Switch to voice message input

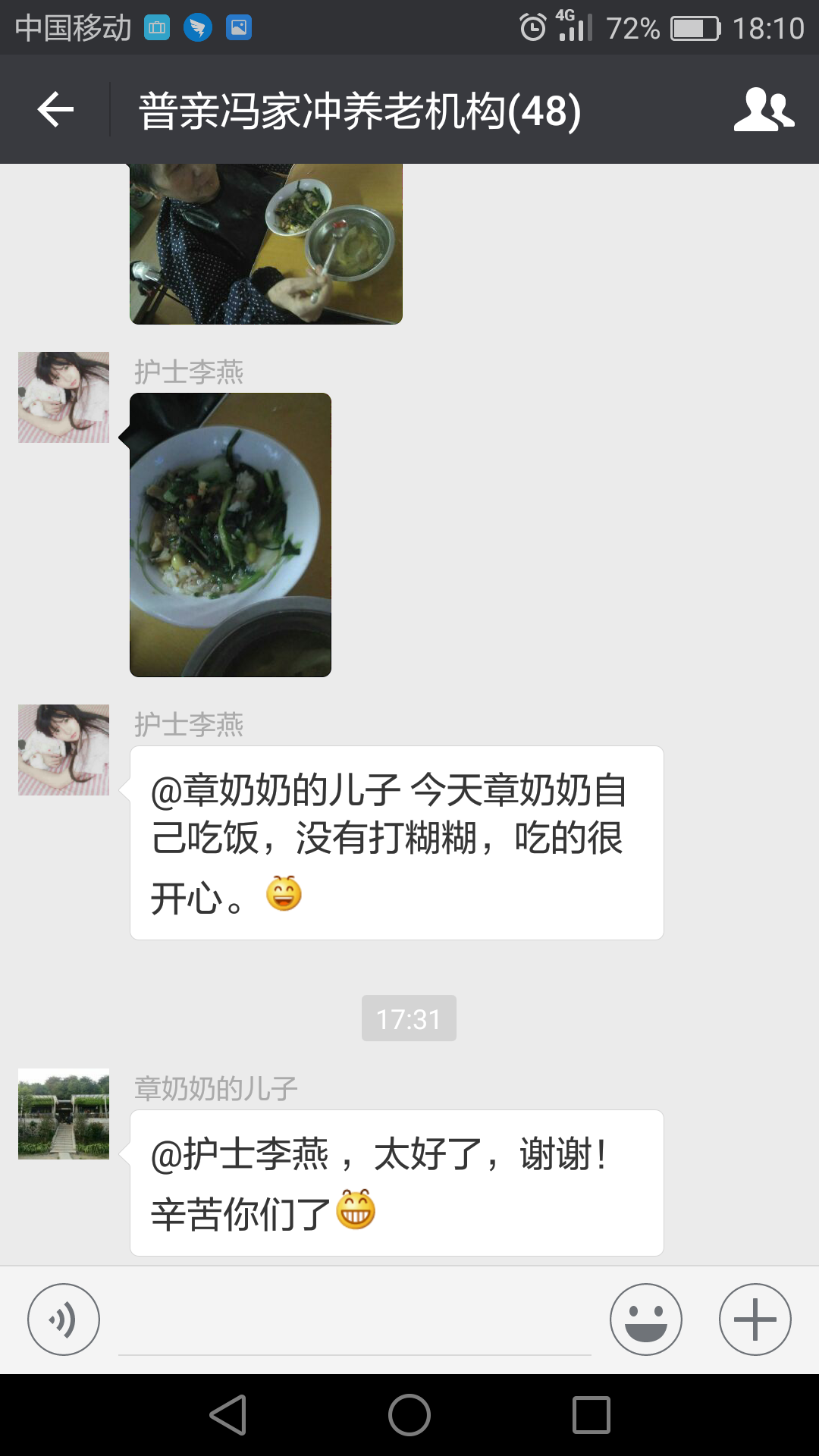pos(64,1319)
